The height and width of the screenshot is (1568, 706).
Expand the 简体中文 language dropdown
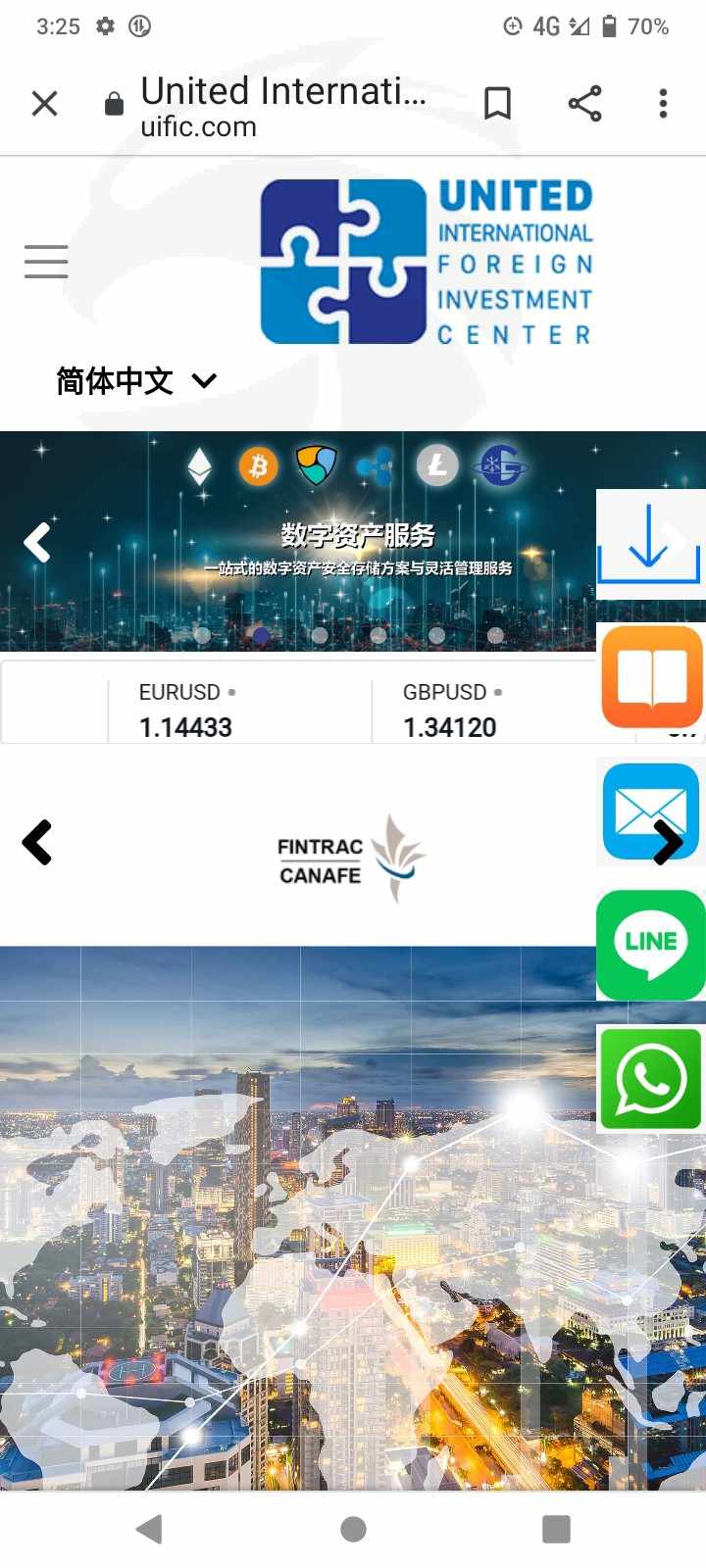(x=136, y=380)
